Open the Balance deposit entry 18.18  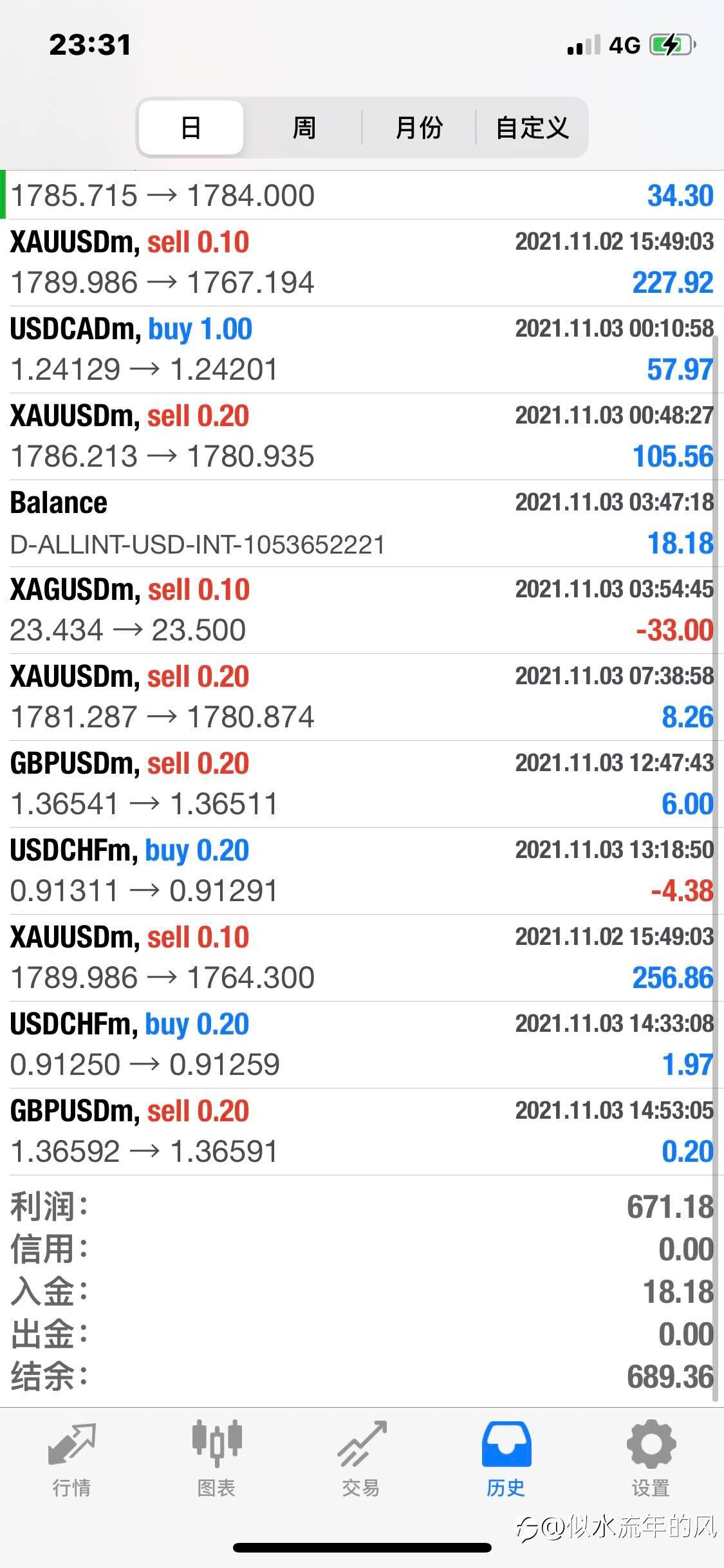pos(362,523)
